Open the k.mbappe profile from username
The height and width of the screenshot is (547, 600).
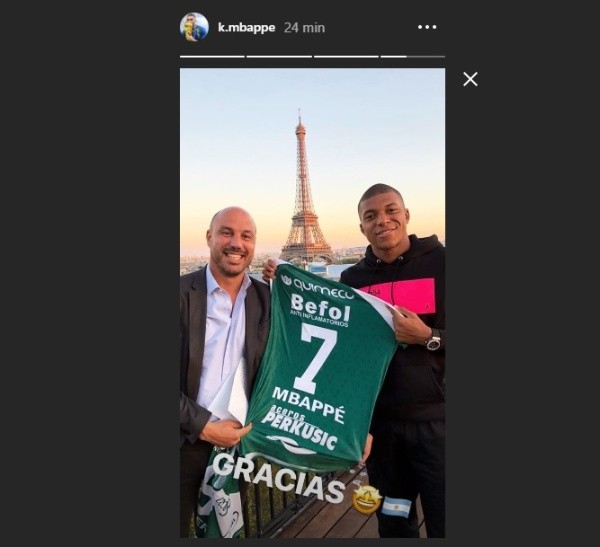point(245,27)
